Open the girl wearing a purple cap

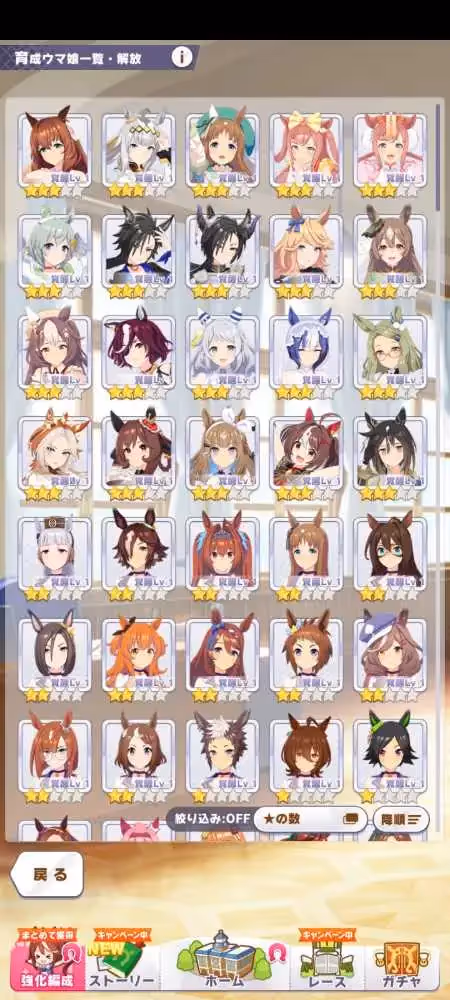point(390,655)
